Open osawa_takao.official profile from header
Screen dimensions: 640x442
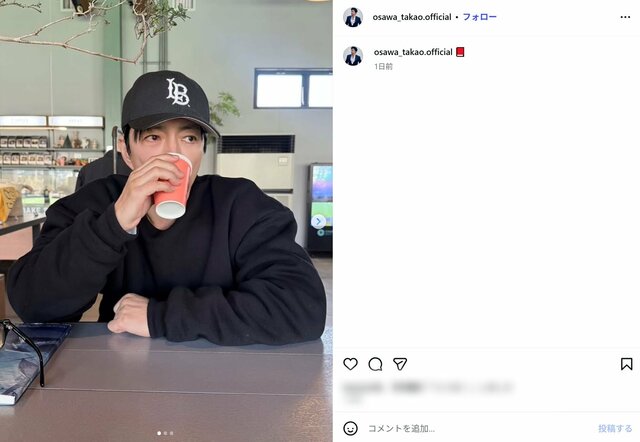pyautogui.click(x=411, y=17)
